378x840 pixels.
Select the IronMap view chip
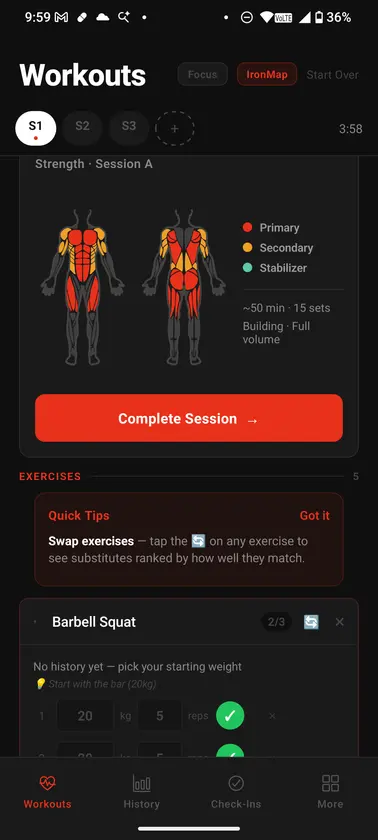[267, 74]
